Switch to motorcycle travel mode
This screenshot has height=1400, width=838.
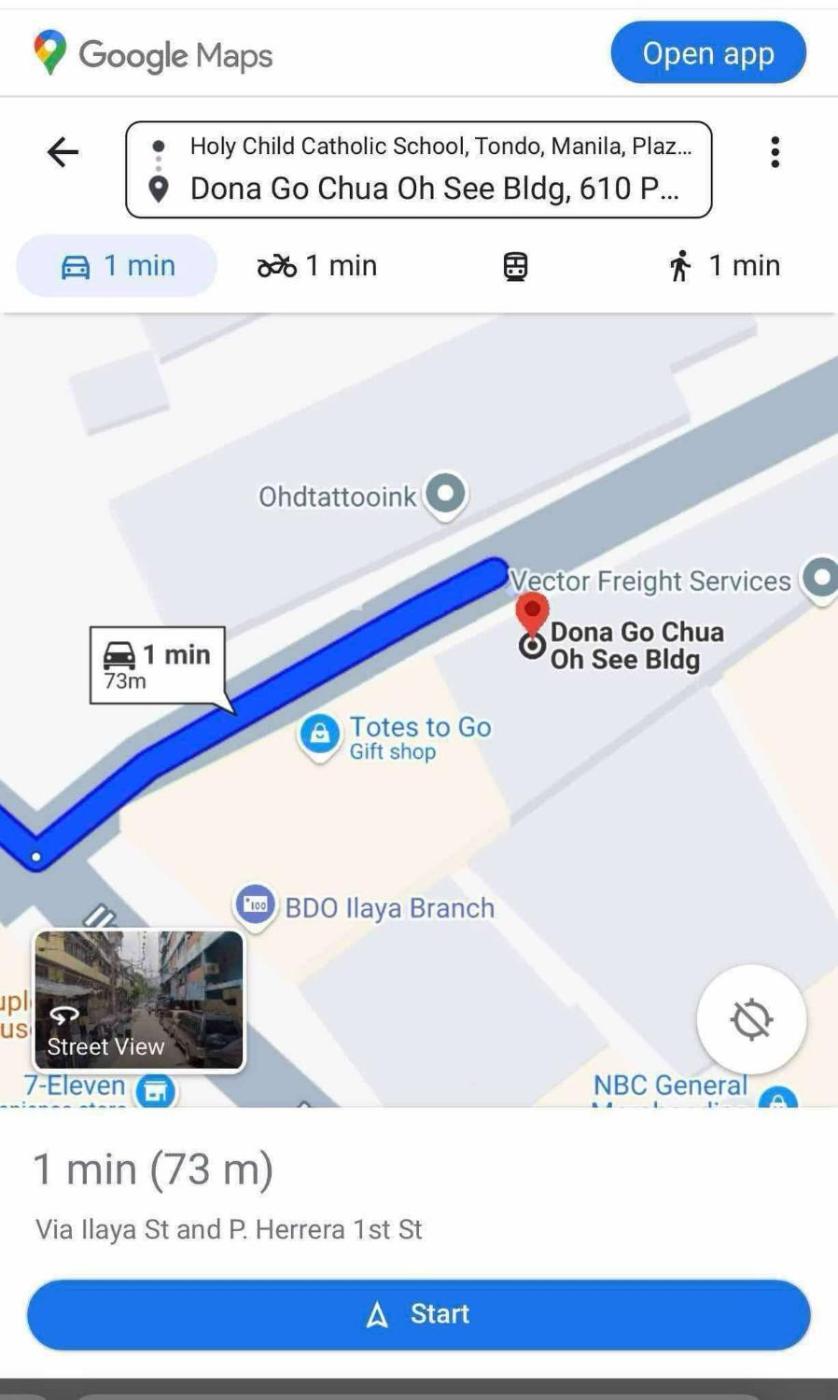(x=317, y=266)
